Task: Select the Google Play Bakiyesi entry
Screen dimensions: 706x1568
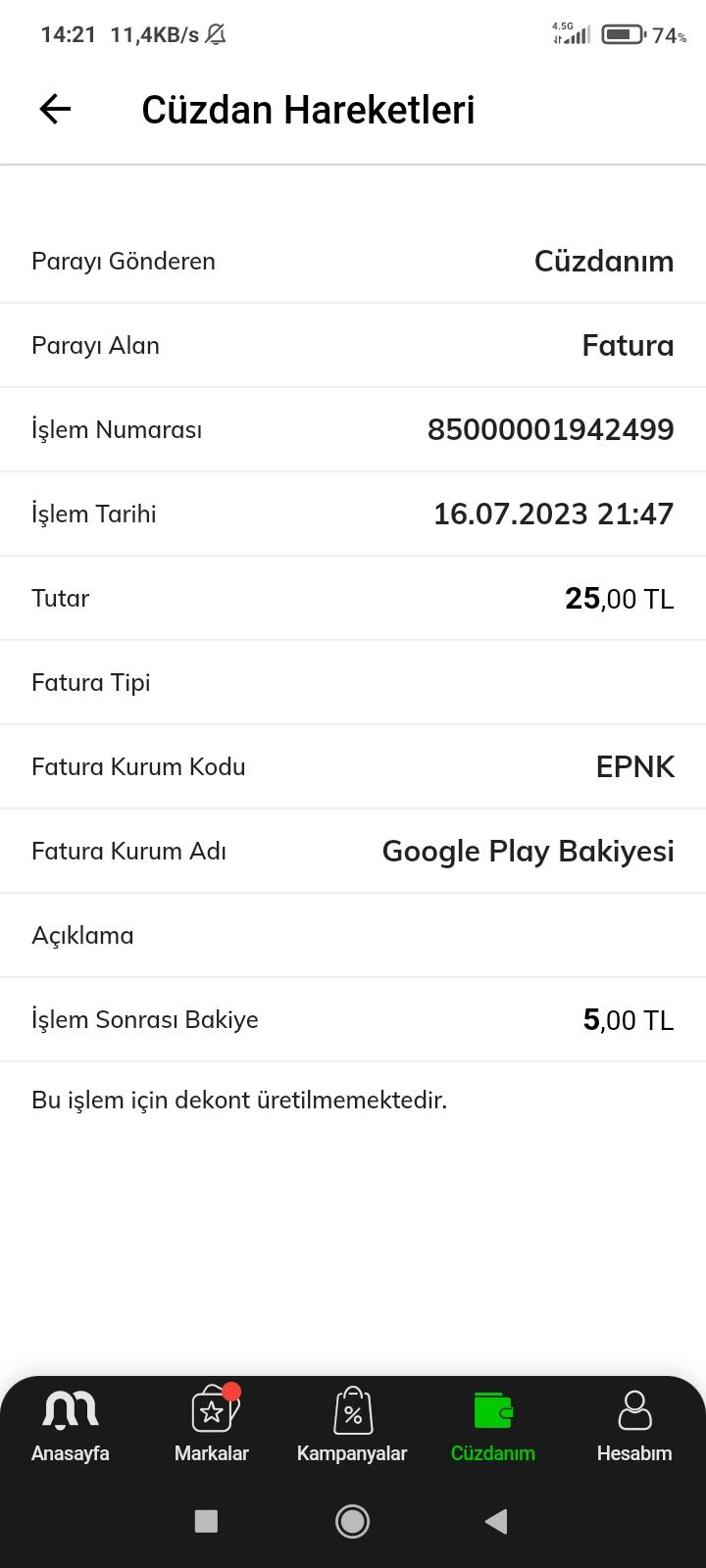Action: click(x=529, y=851)
